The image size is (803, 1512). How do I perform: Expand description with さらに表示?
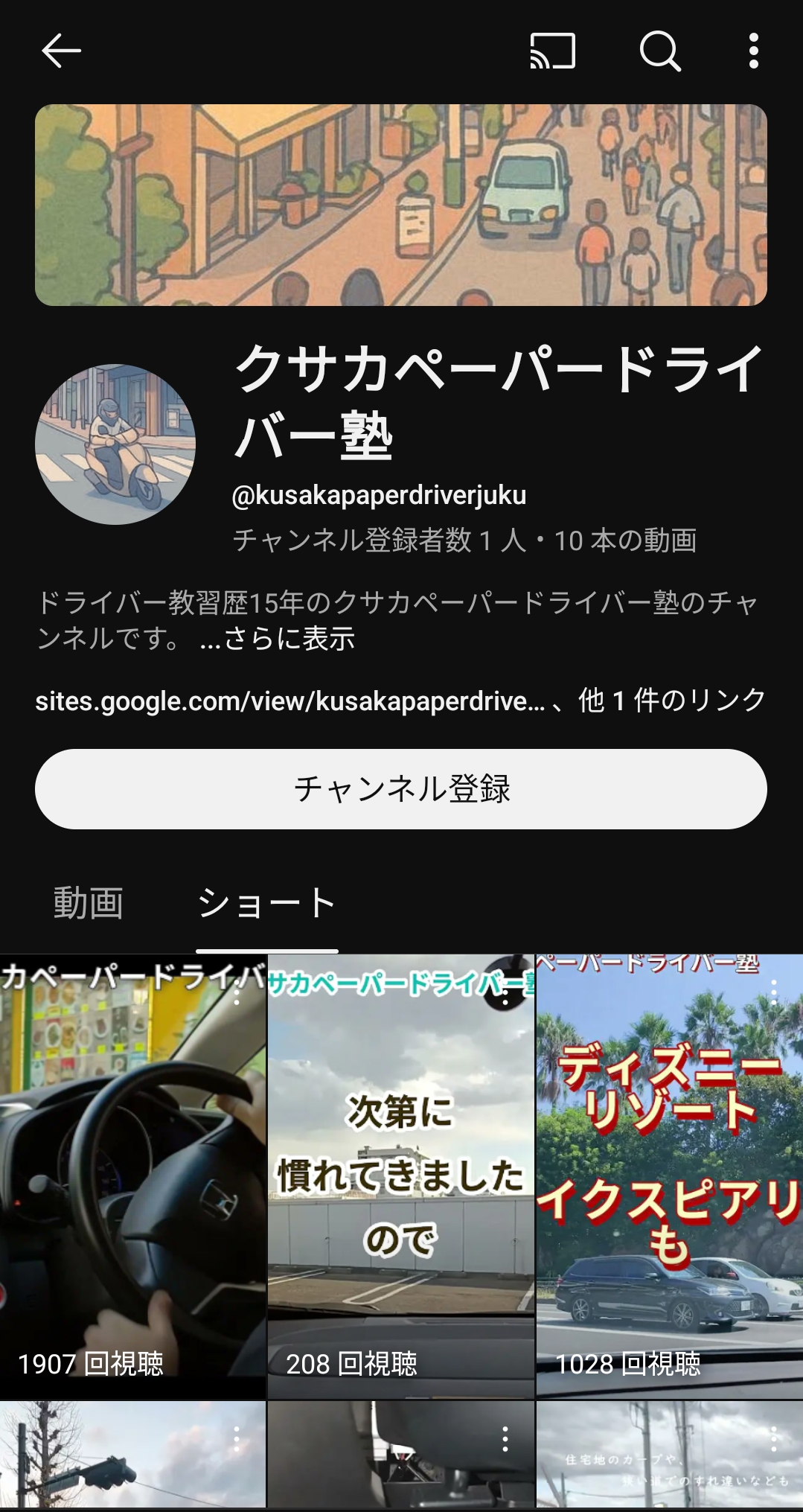pos(278,639)
